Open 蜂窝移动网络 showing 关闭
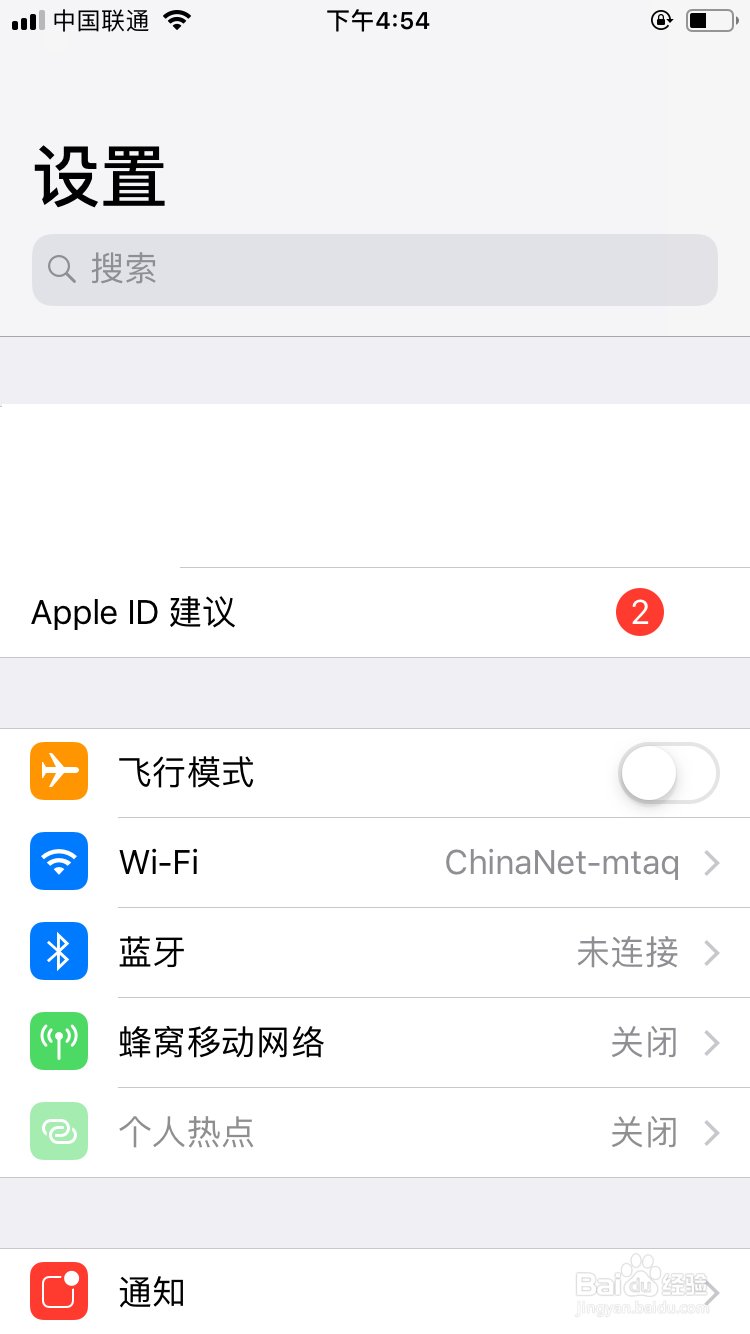The width and height of the screenshot is (750, 1334). coord(375,1042)
